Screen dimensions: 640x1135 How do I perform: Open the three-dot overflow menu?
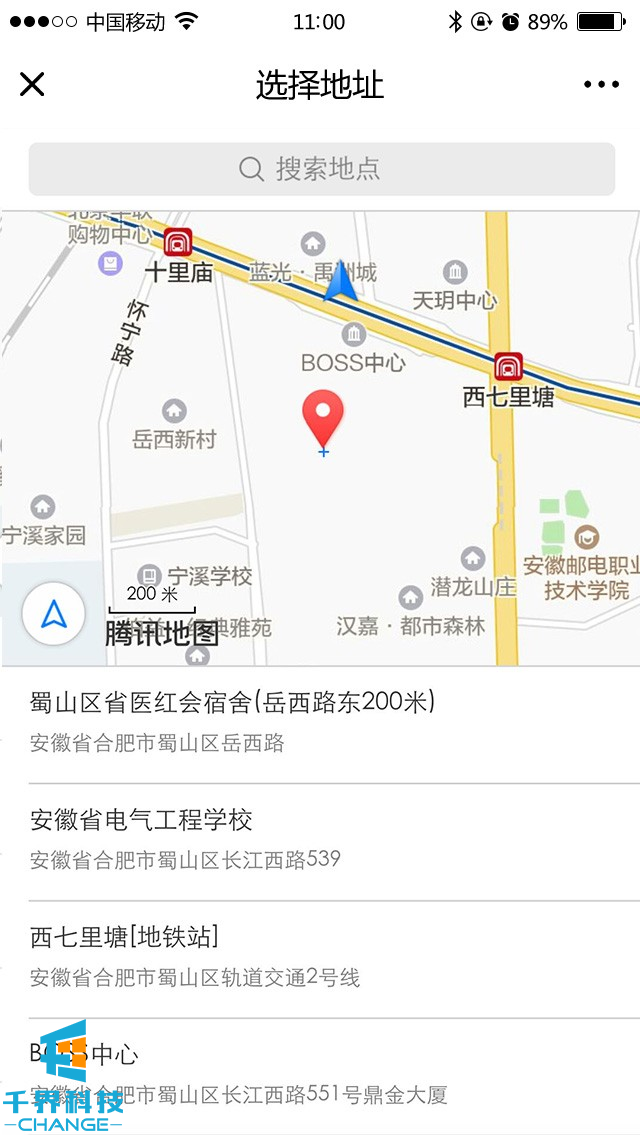tap(601, 85)
